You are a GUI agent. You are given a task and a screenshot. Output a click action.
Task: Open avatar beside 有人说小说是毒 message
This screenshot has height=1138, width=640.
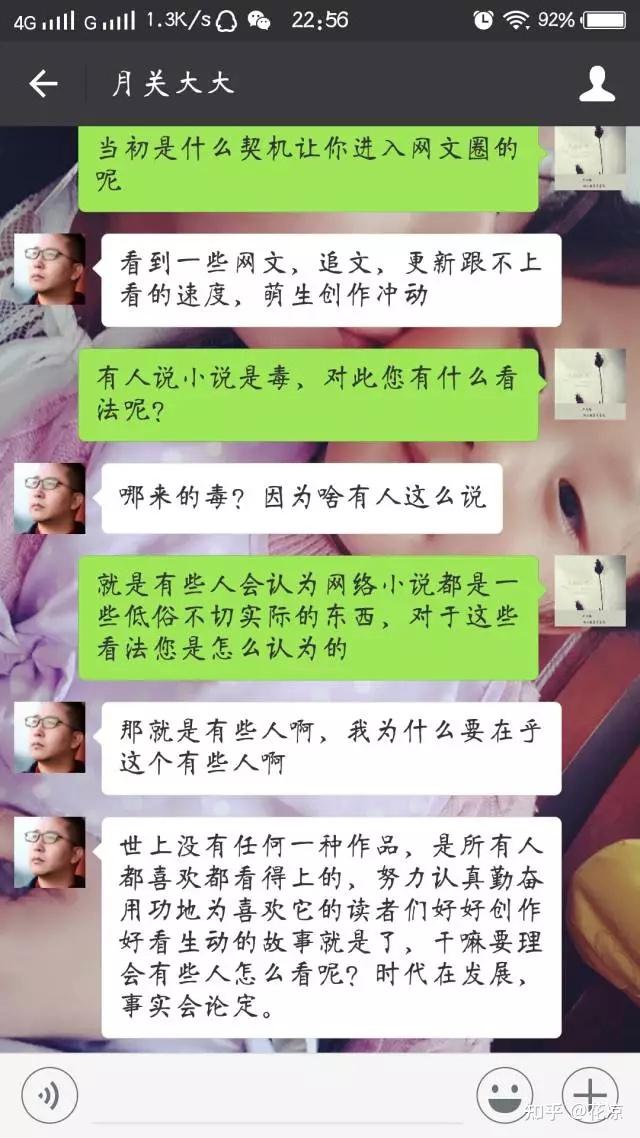point(590,384)
